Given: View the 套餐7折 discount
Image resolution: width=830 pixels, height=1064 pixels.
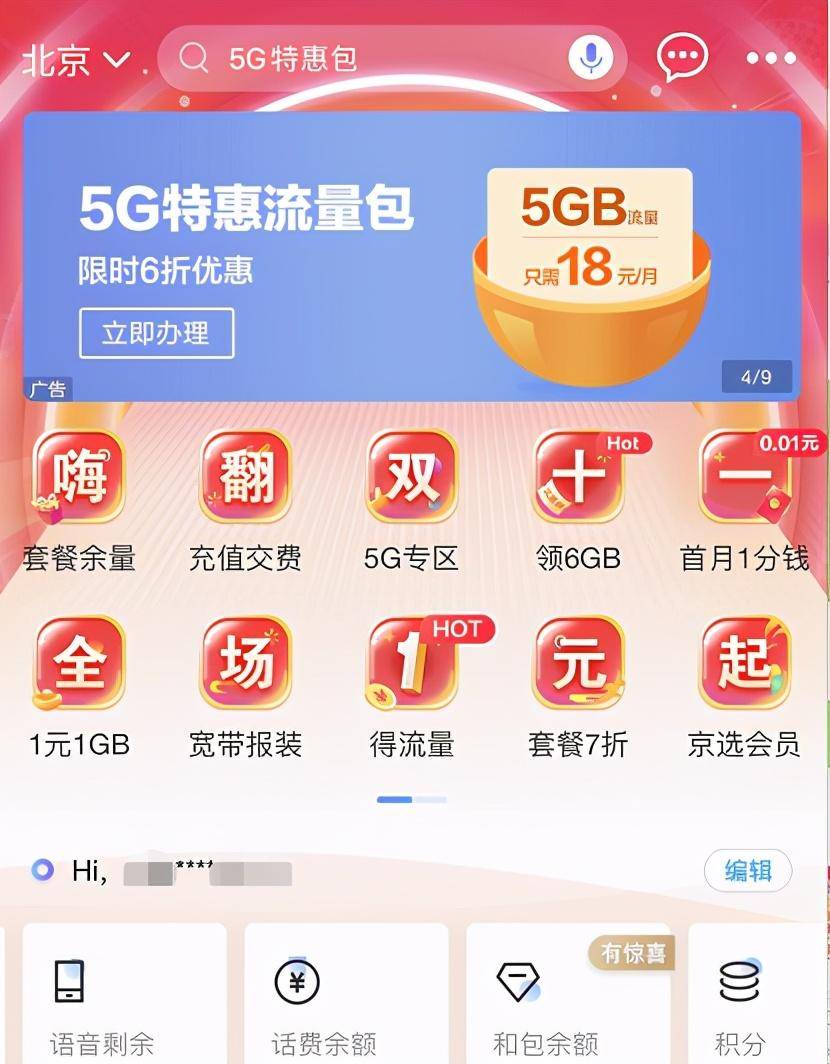Looking at the screenshot, I should [x=578, y=687].
